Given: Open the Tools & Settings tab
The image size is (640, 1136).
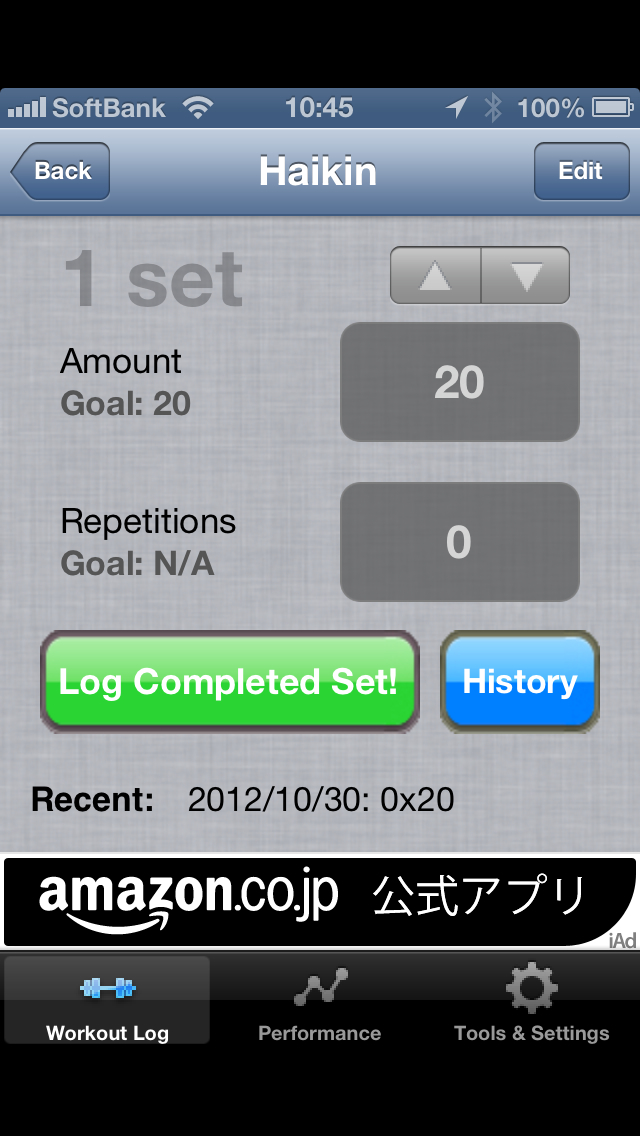Looking at the screenshot, I should [x=531, y=1000].
